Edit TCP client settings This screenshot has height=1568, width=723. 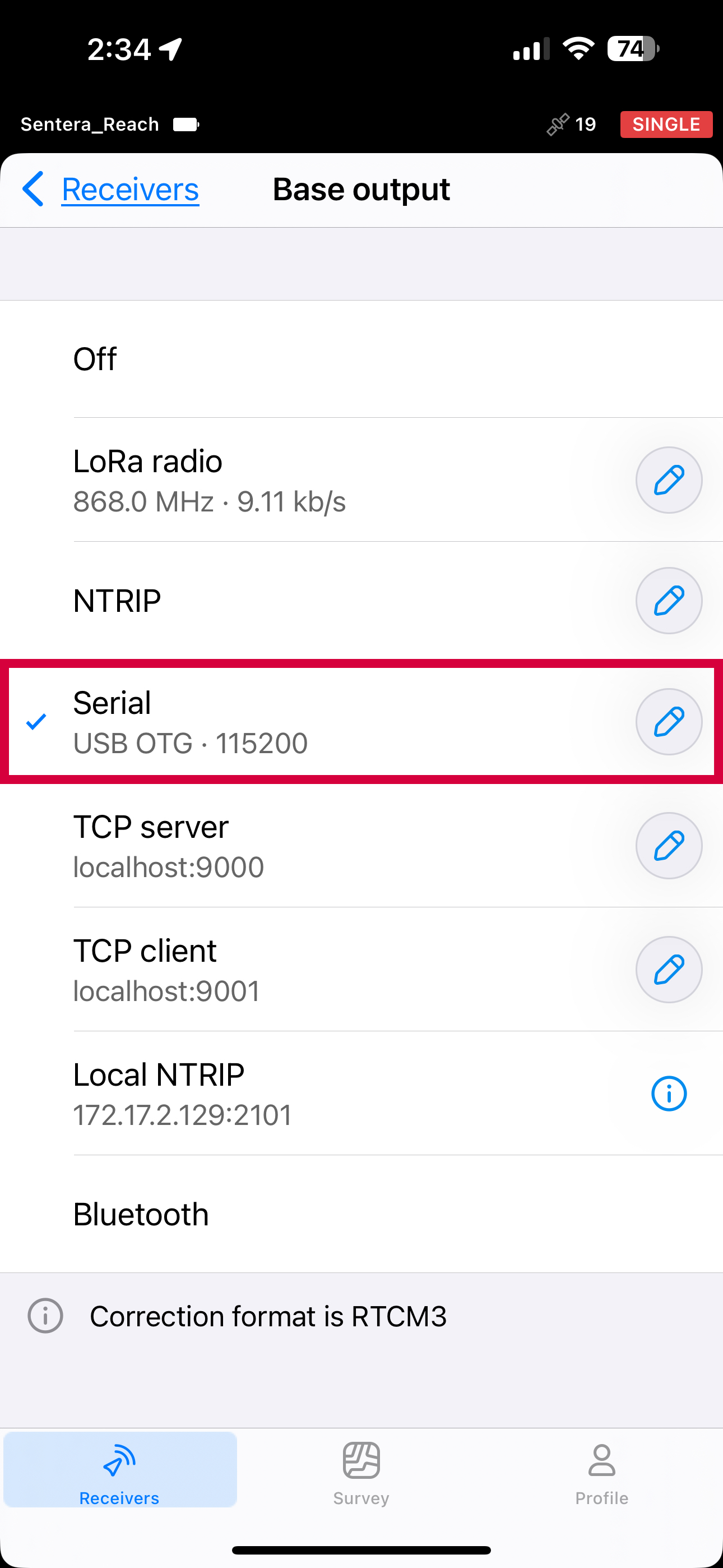668,970
